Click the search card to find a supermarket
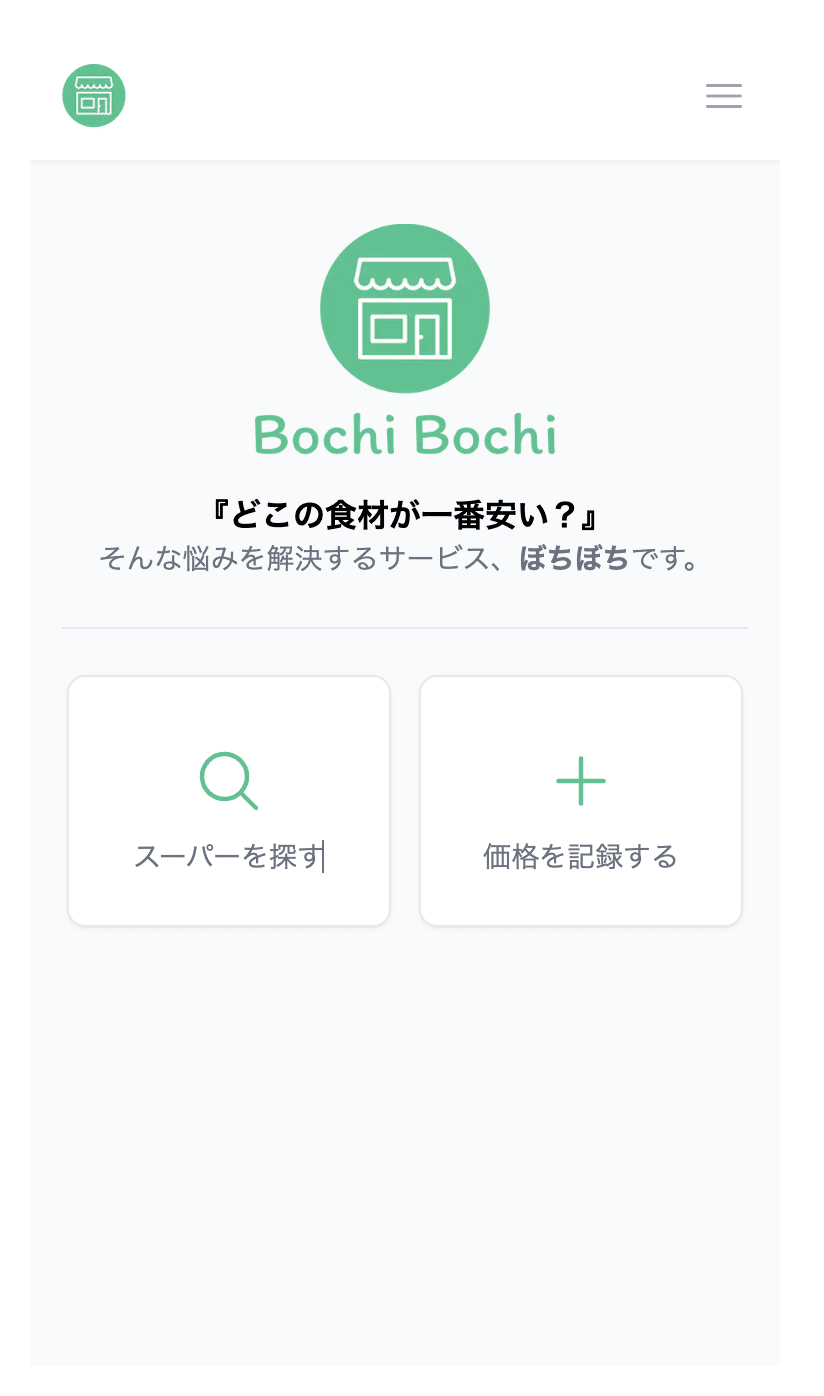The width and height of the screenshot is (824, 1396). 228,799
